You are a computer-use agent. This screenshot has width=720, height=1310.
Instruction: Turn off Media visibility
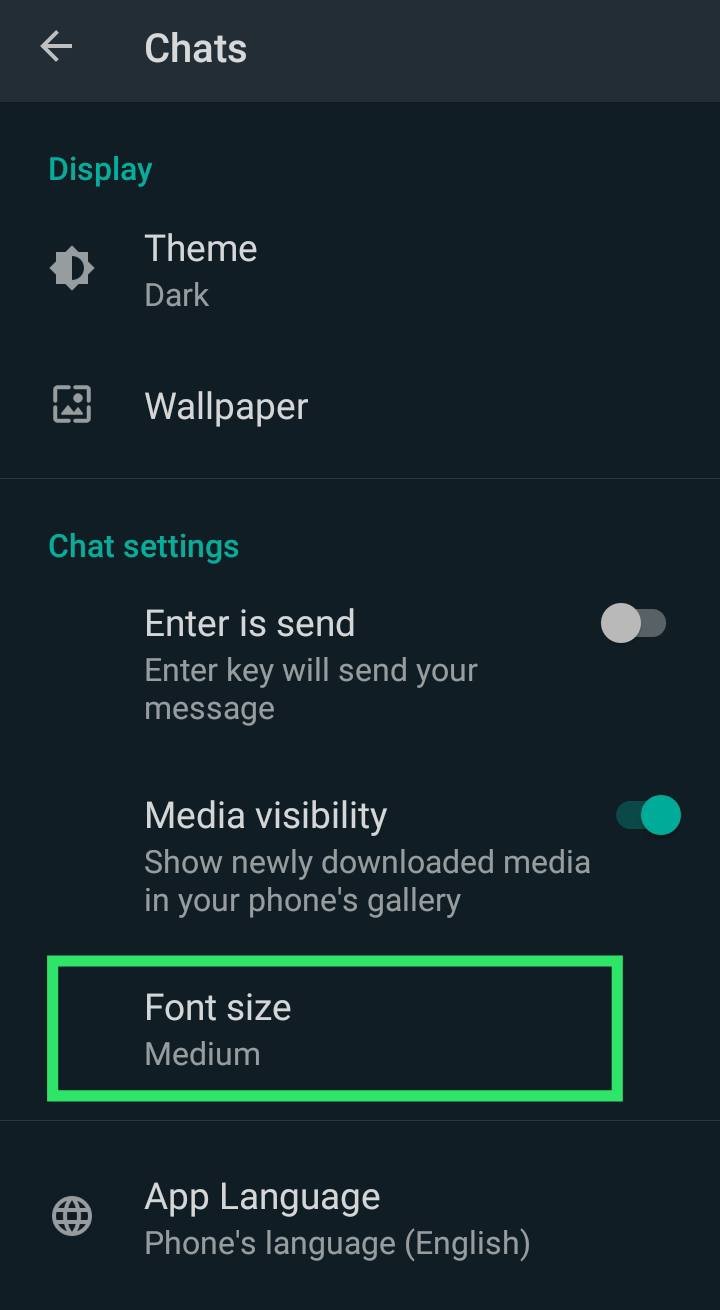648,815
